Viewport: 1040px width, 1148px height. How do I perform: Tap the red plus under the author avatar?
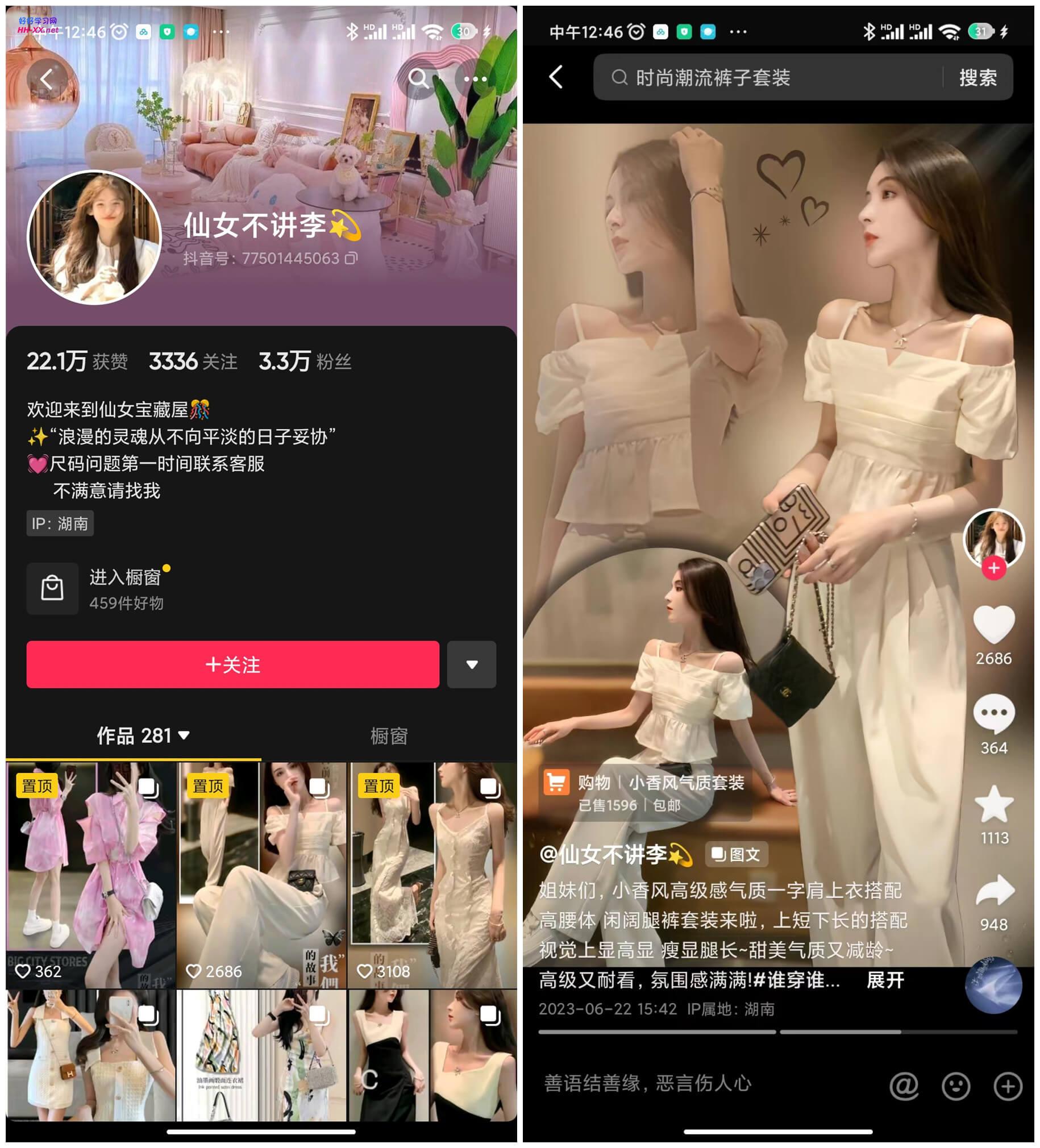click(x=994, y=568)
